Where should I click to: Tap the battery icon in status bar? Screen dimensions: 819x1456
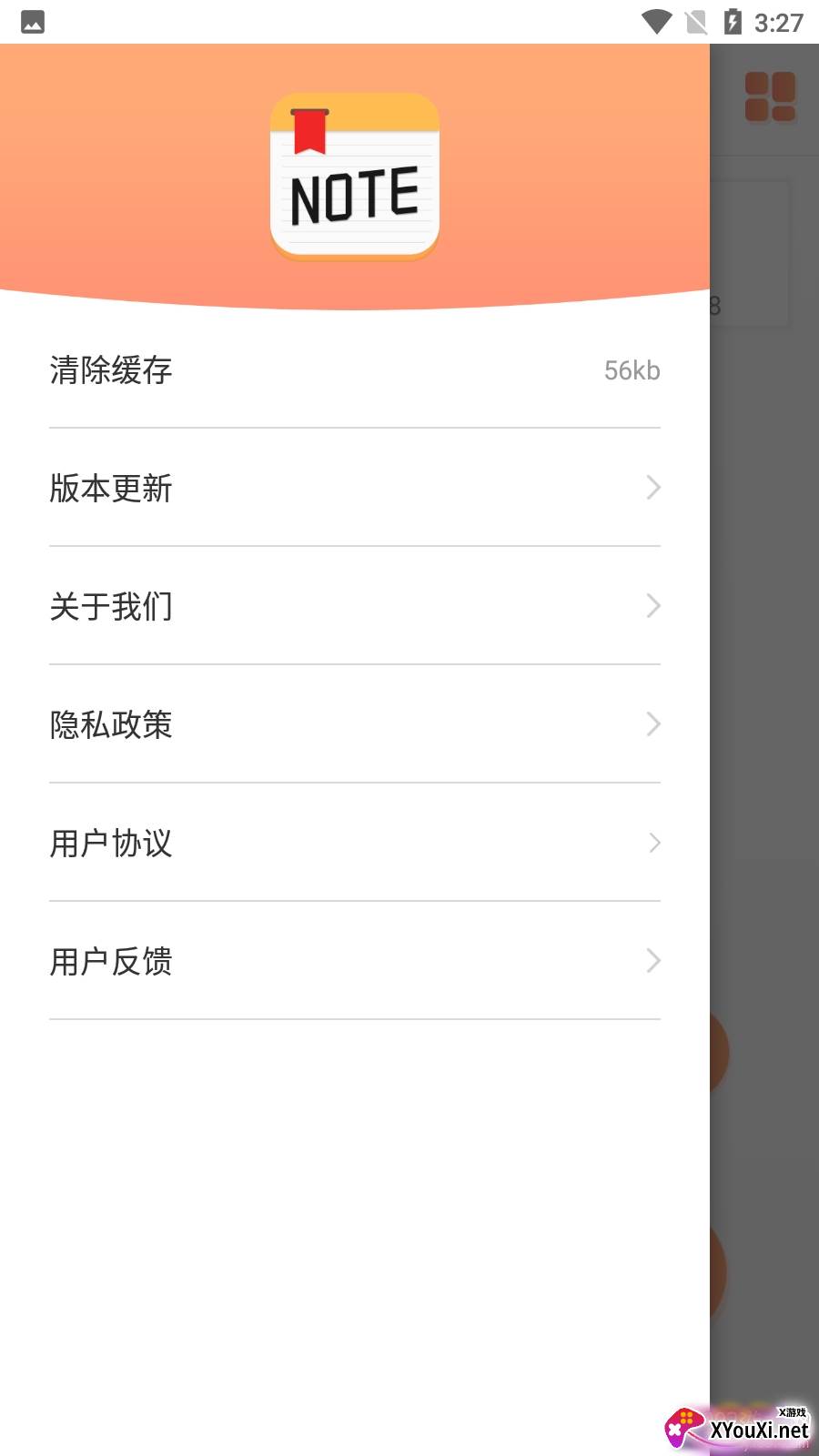click(733, 22)
